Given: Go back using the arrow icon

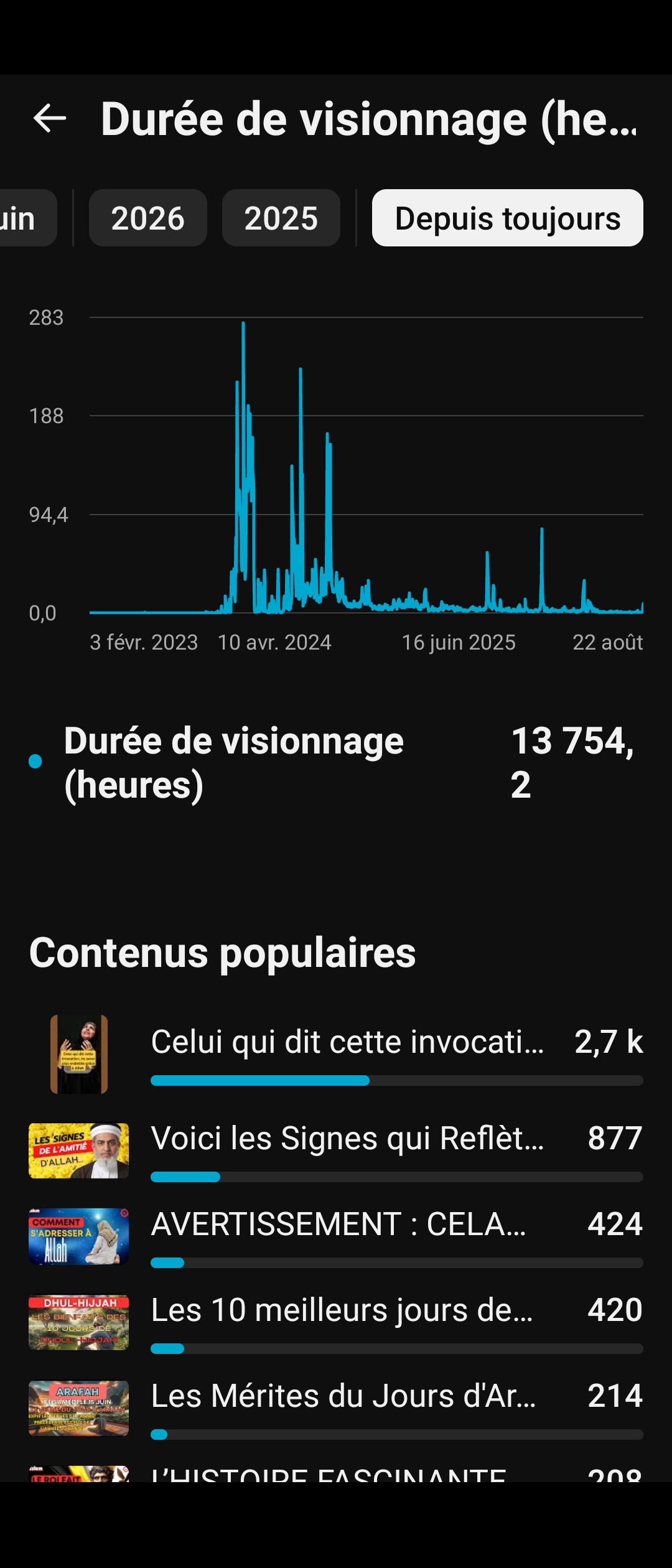Looking at the screenshot, I should [x=50, y=118].
